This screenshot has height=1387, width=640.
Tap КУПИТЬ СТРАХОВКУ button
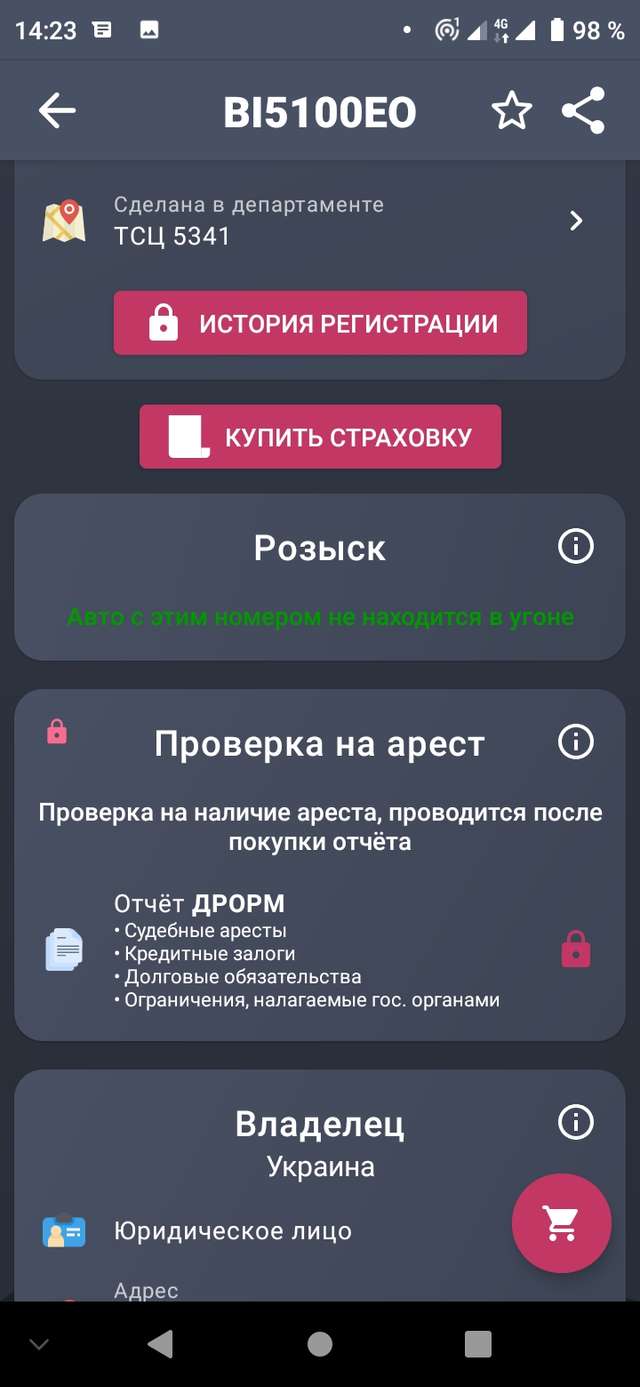click(x=320, y=437)
